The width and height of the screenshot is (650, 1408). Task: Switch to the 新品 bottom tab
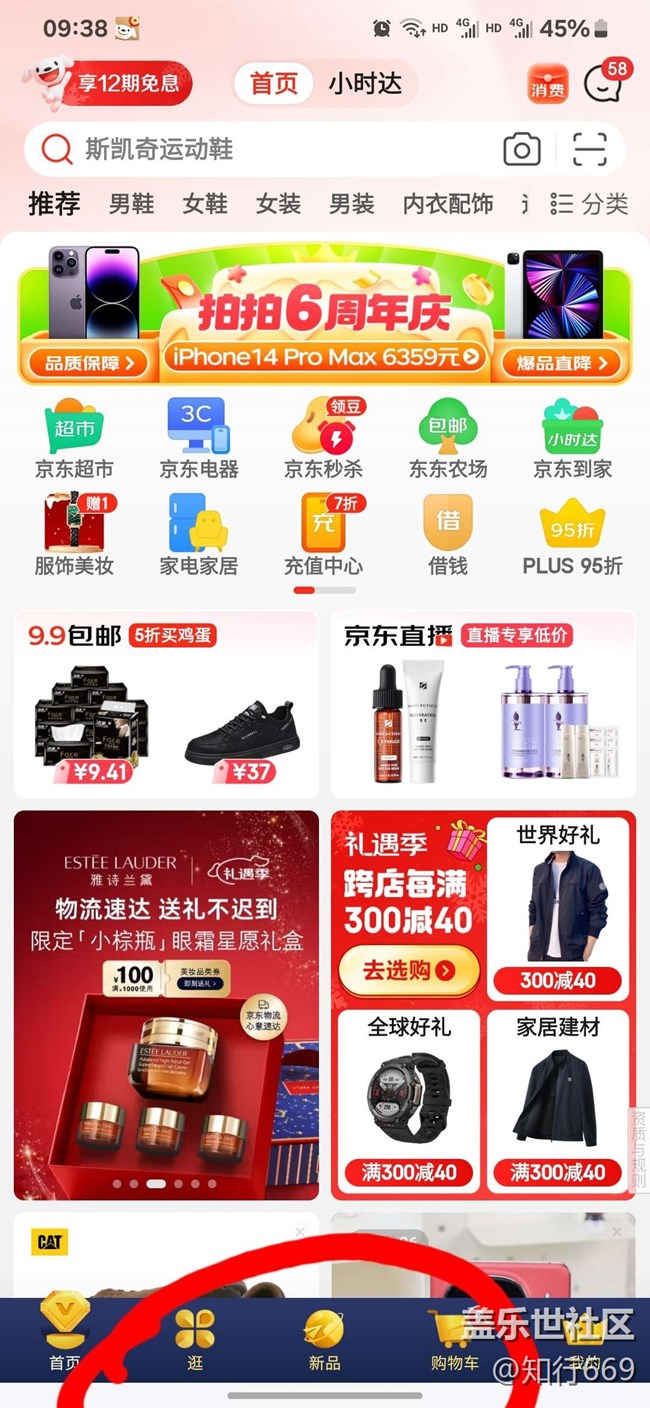point(324,1340)
